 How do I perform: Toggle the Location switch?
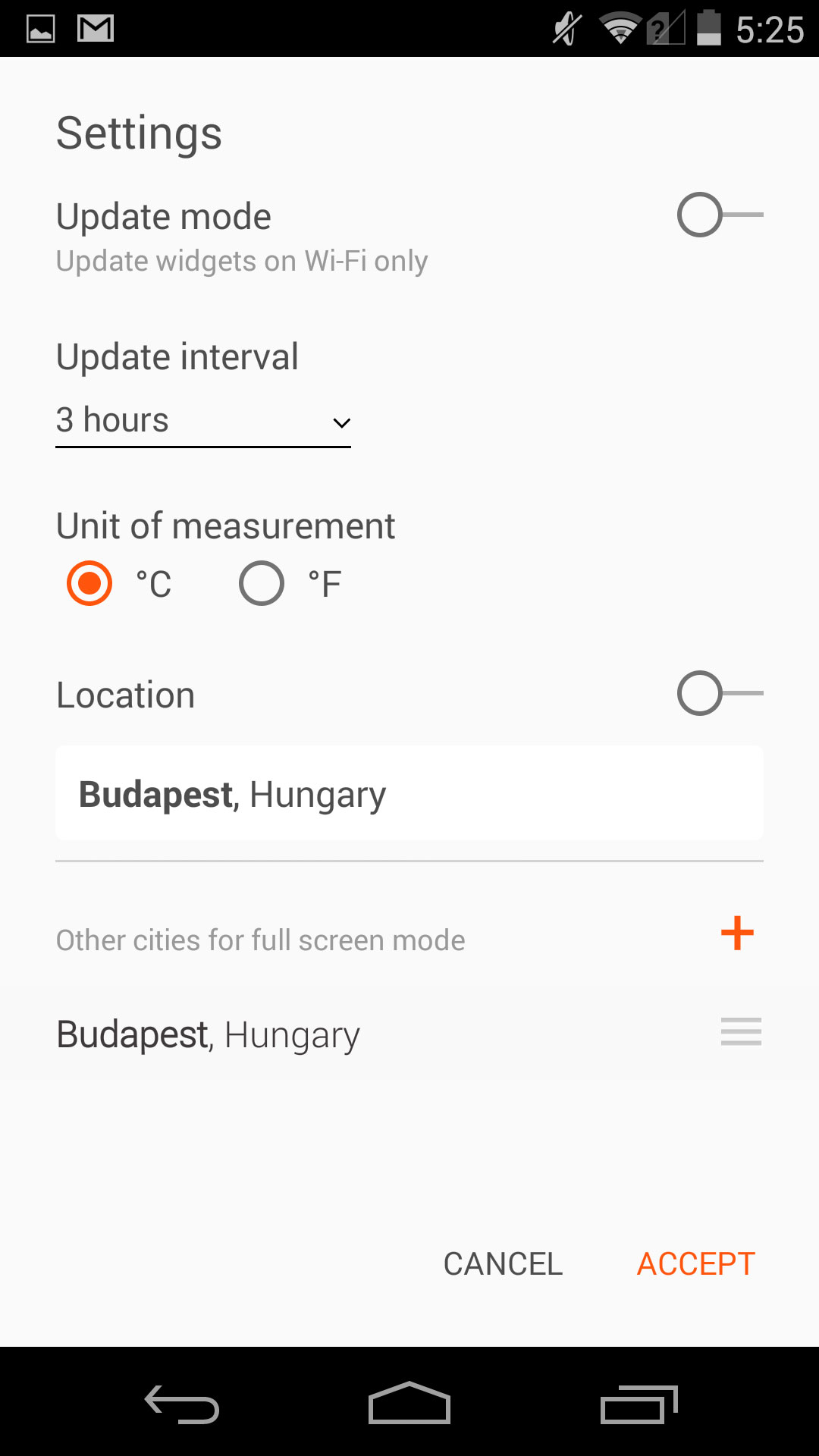pyautogui.click(x=720, y=693)
